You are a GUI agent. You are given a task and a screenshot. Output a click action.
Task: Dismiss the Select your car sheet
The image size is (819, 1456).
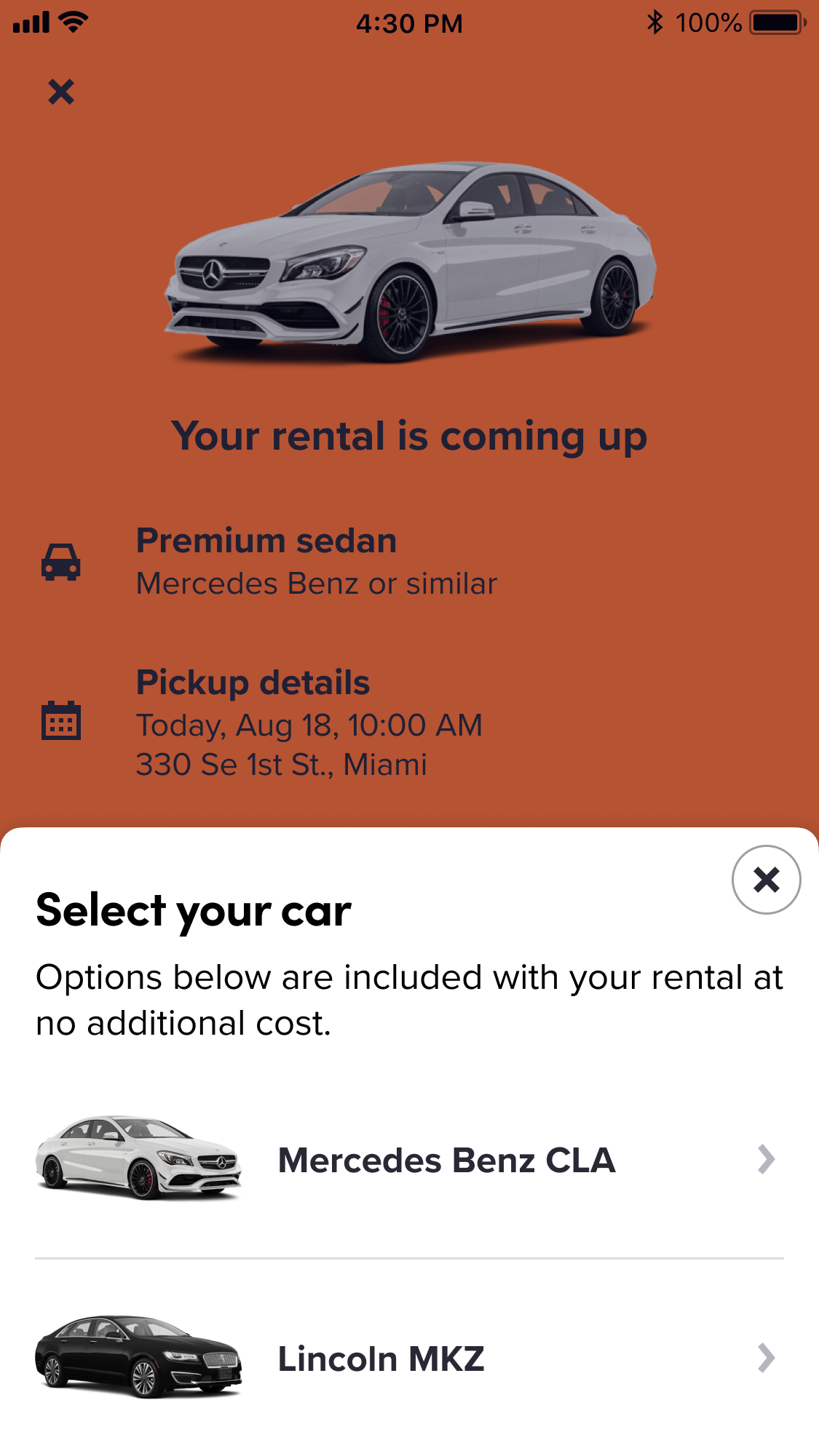tap(766, 880)
